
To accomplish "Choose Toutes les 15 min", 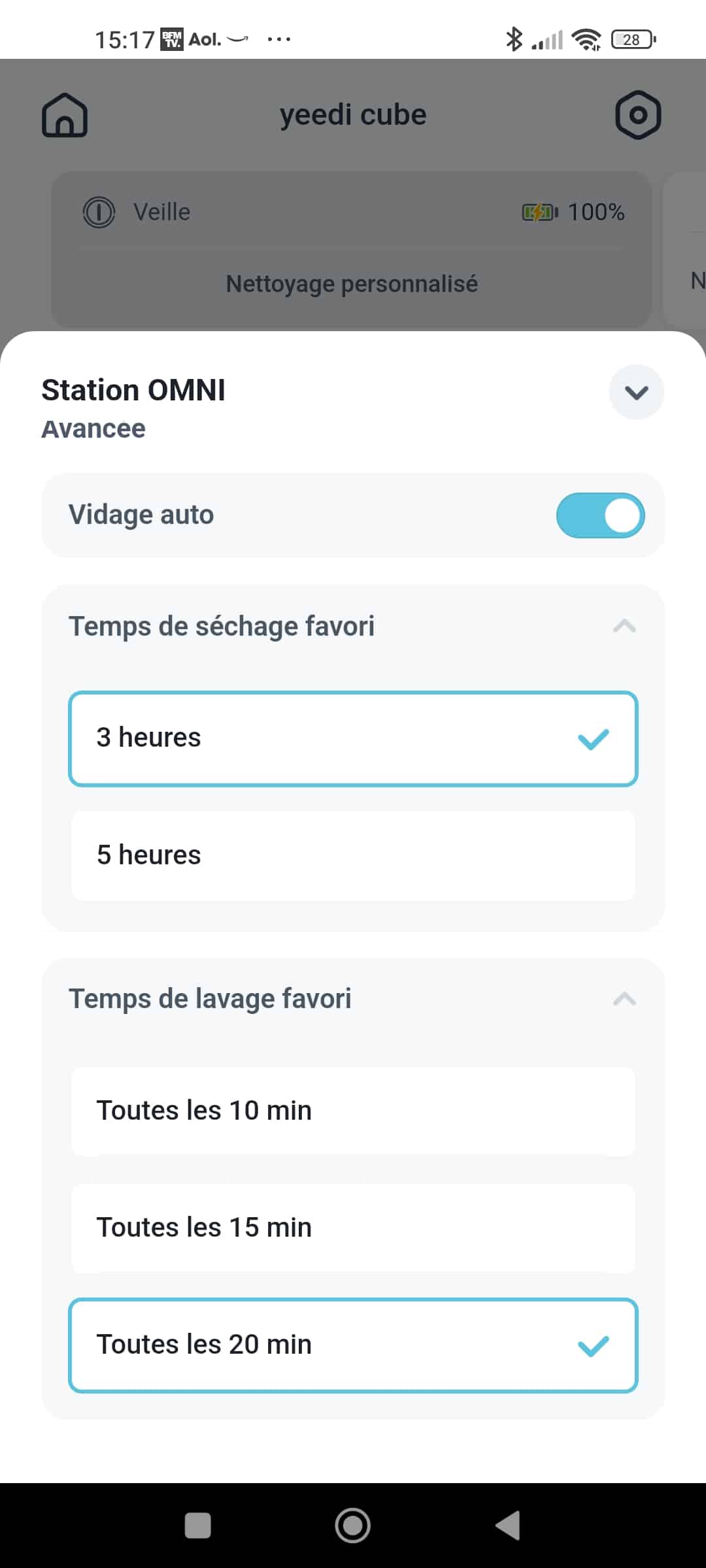I will [x=353, y=1228].
